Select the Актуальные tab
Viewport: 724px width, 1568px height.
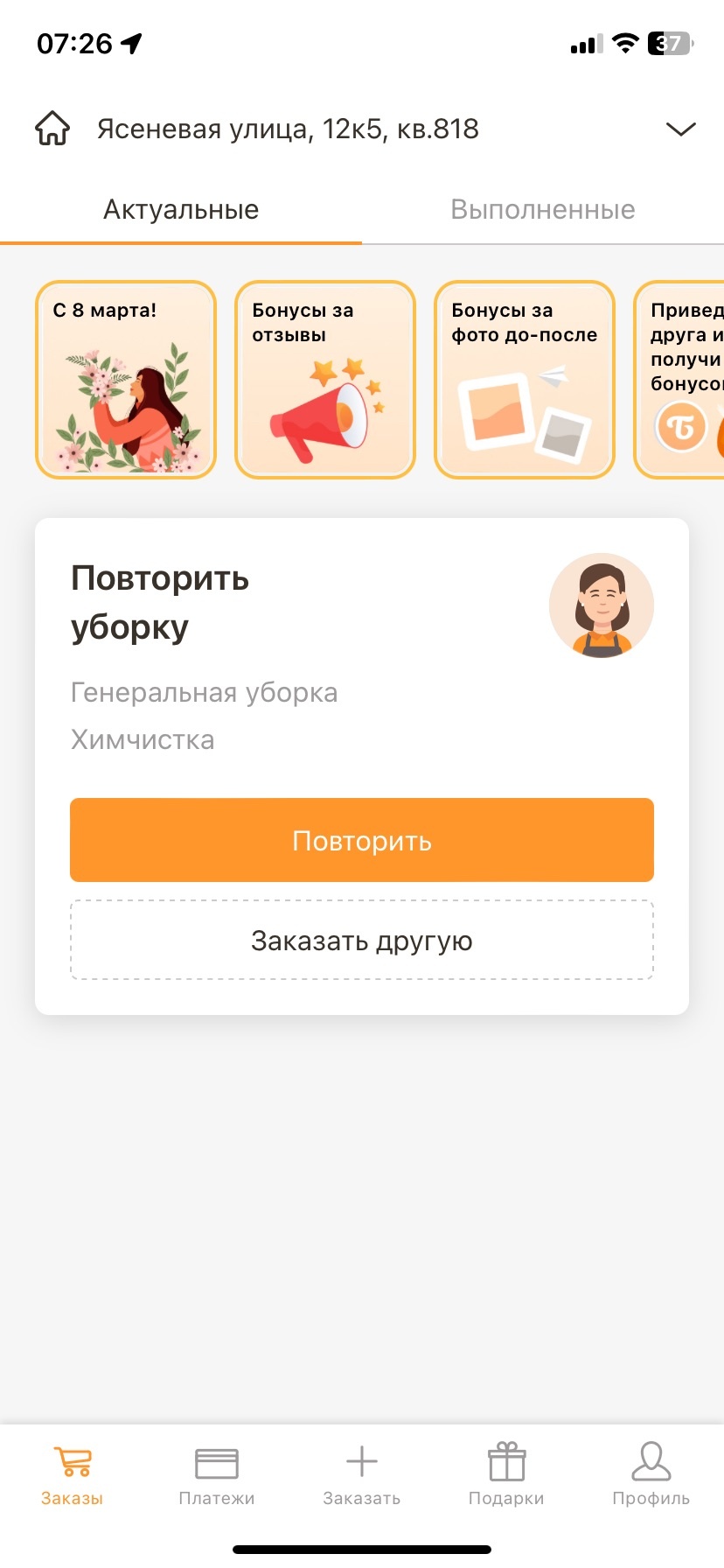181,210
